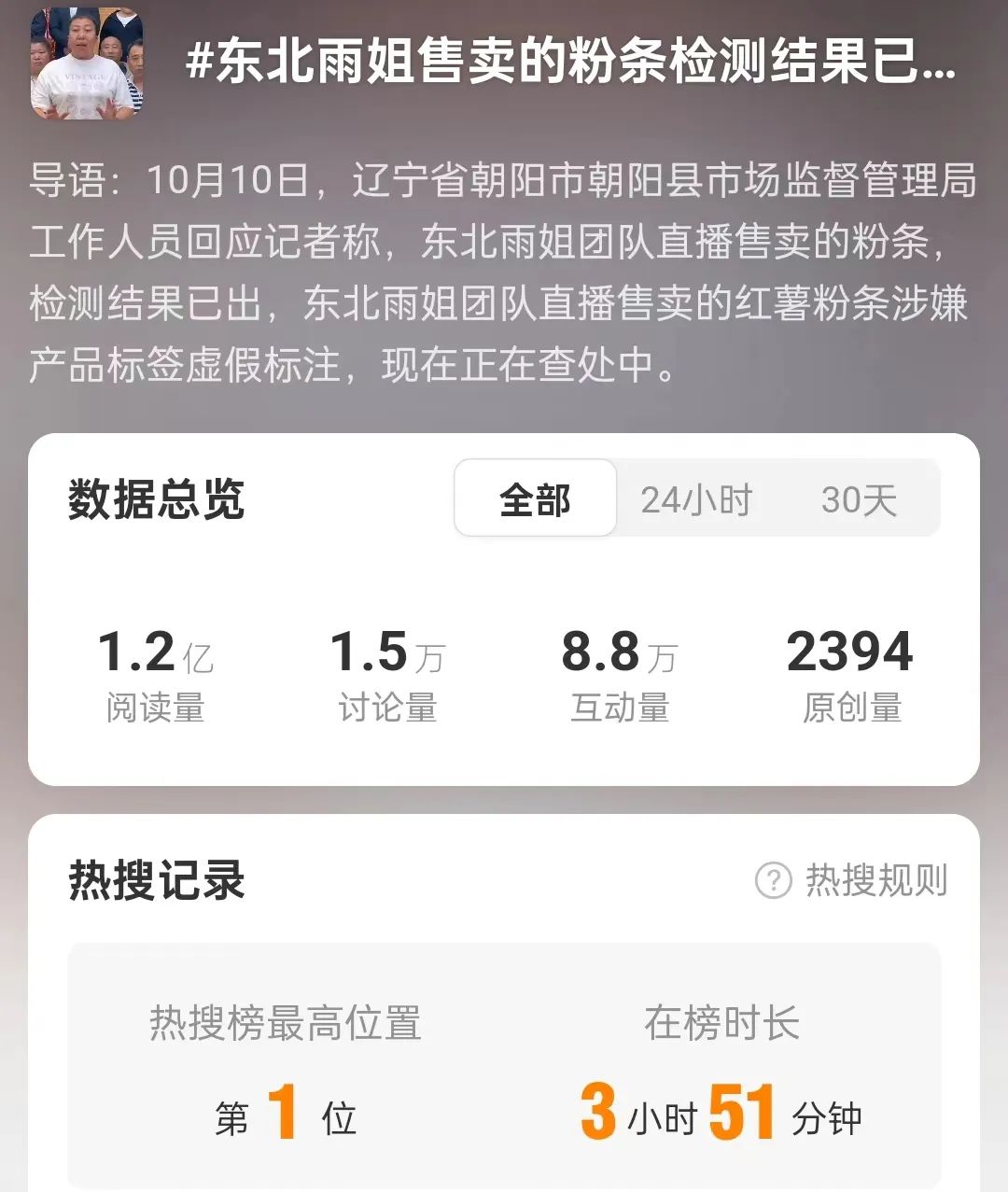Open the topic cover thumbnail
The height and width of the screenshot is (1192, 1008).
pyautogui.click(x=87, y=64)
